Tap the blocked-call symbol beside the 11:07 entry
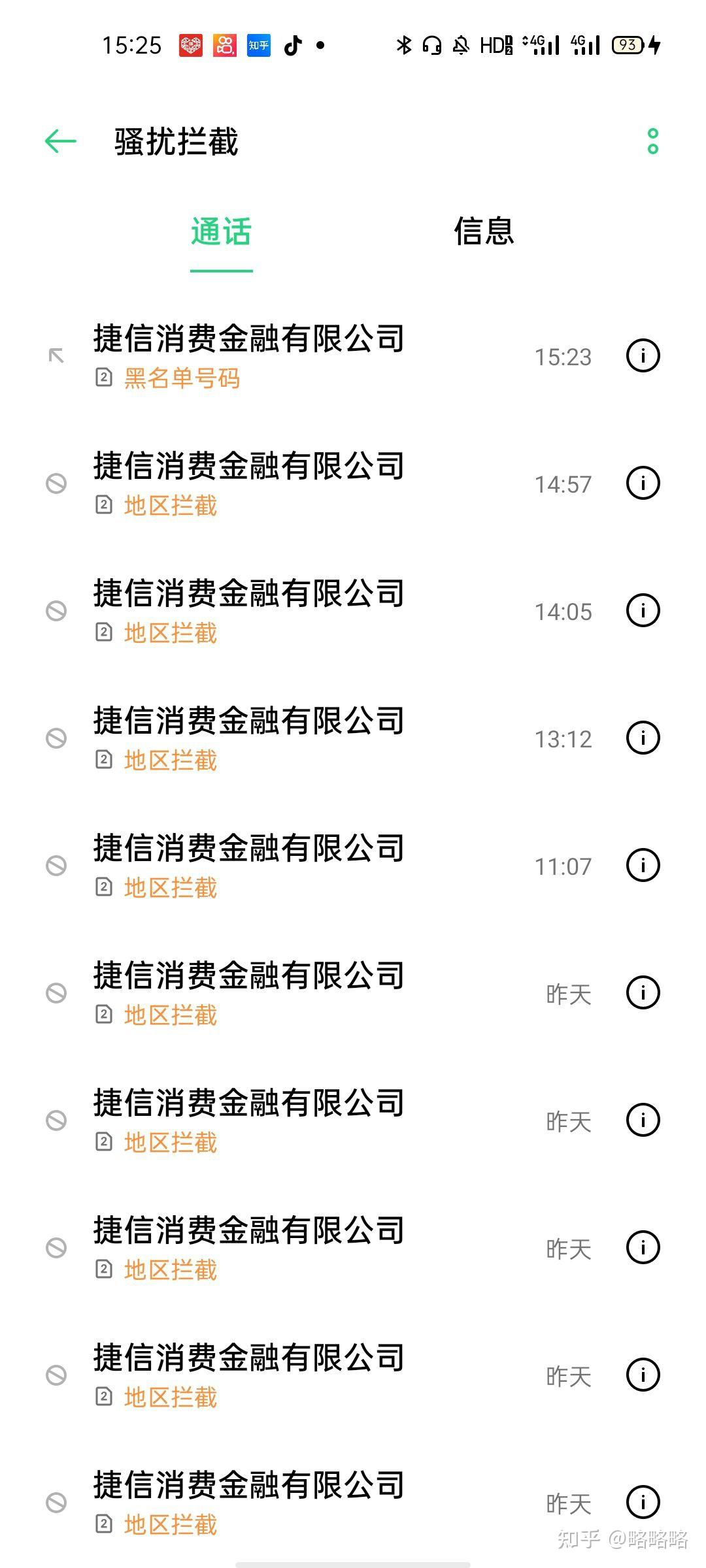 pos(56,866)
